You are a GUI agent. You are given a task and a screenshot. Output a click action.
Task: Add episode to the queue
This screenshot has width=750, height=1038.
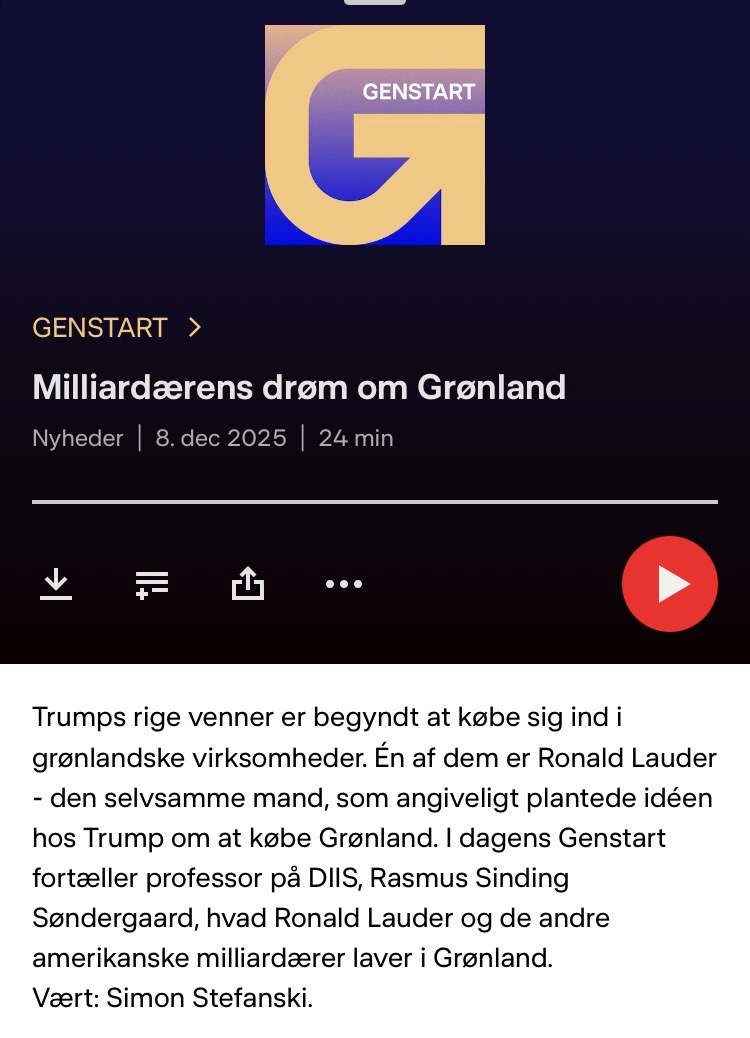pyautogui.click(x=152, y=584)
